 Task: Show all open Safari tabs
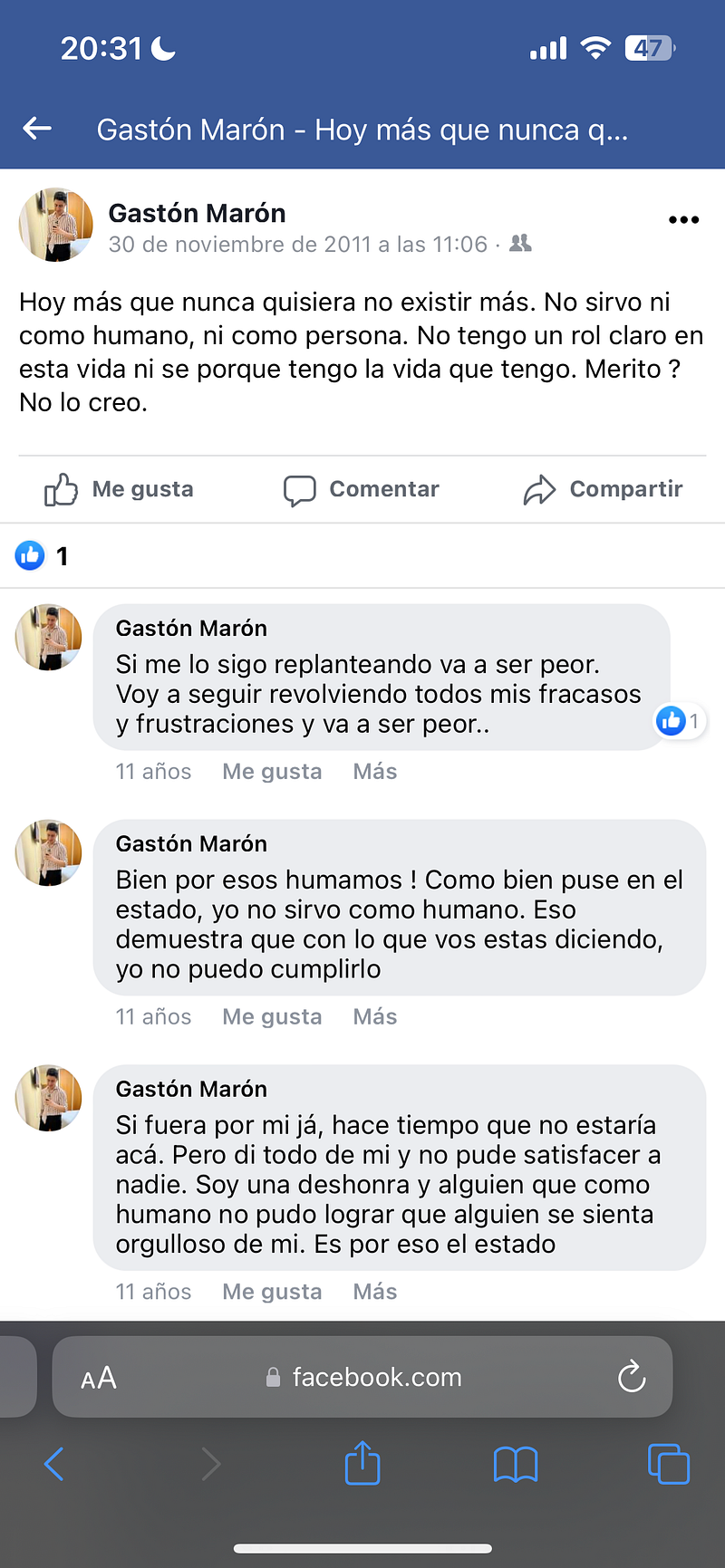tap(669, 1464)
